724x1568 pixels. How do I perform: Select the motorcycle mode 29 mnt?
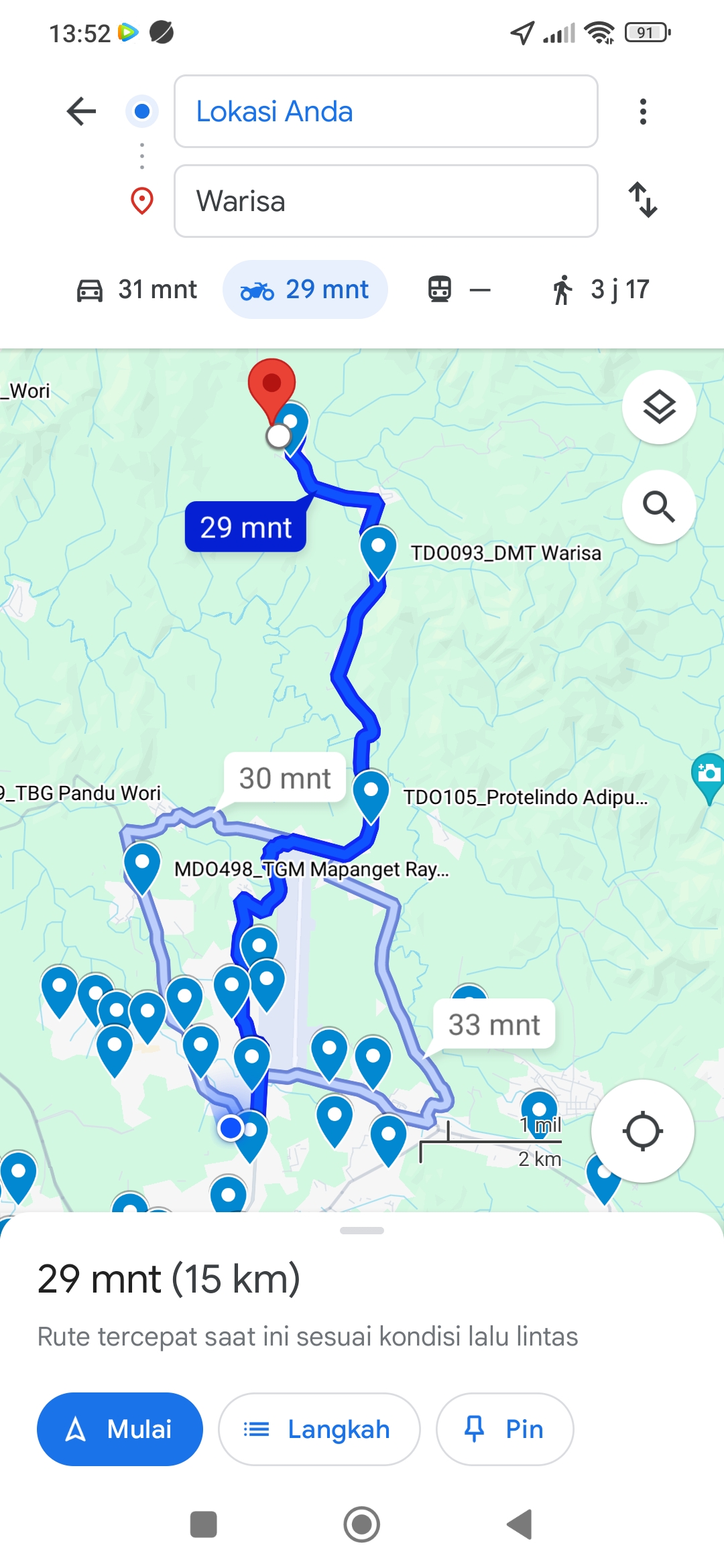[x=305, y=289]
